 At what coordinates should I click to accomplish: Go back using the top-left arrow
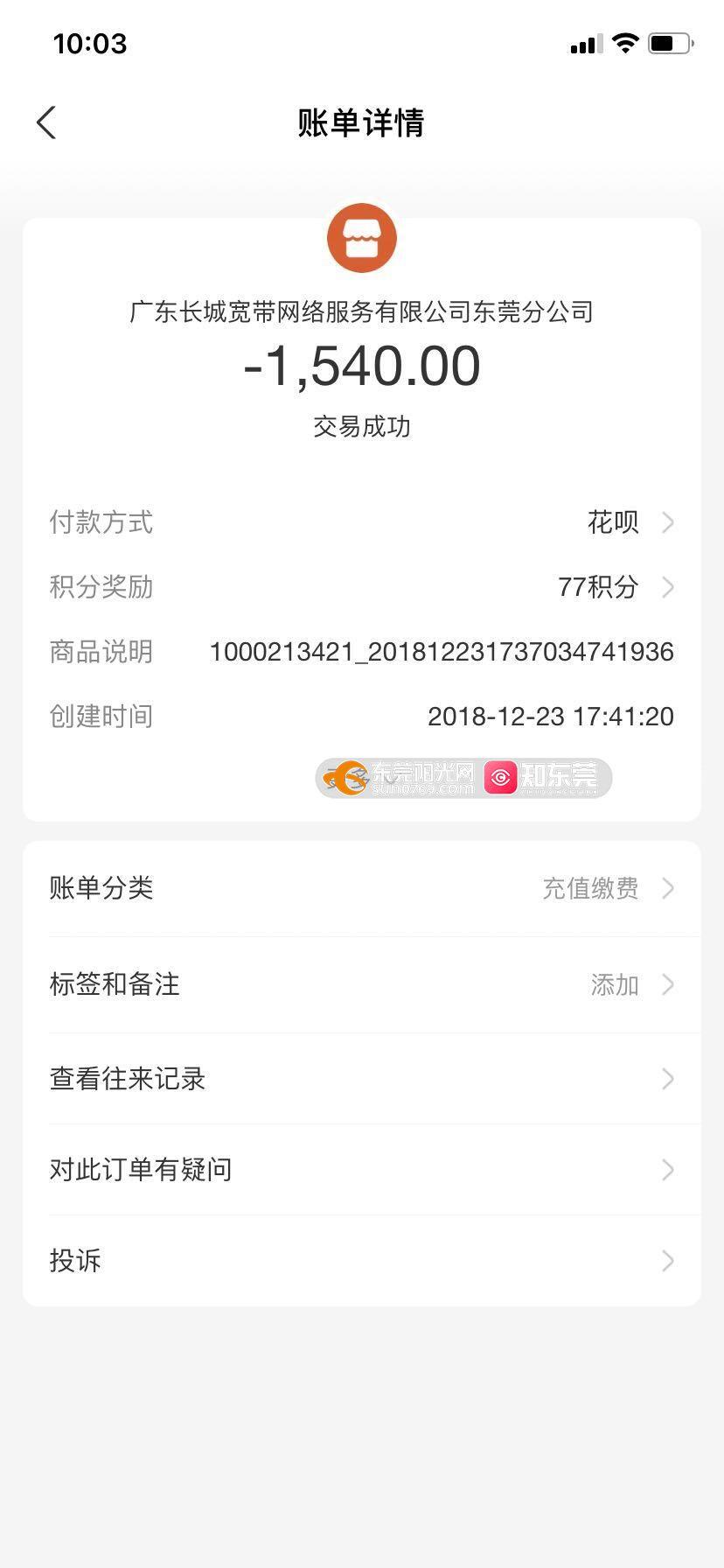(46, 122)
